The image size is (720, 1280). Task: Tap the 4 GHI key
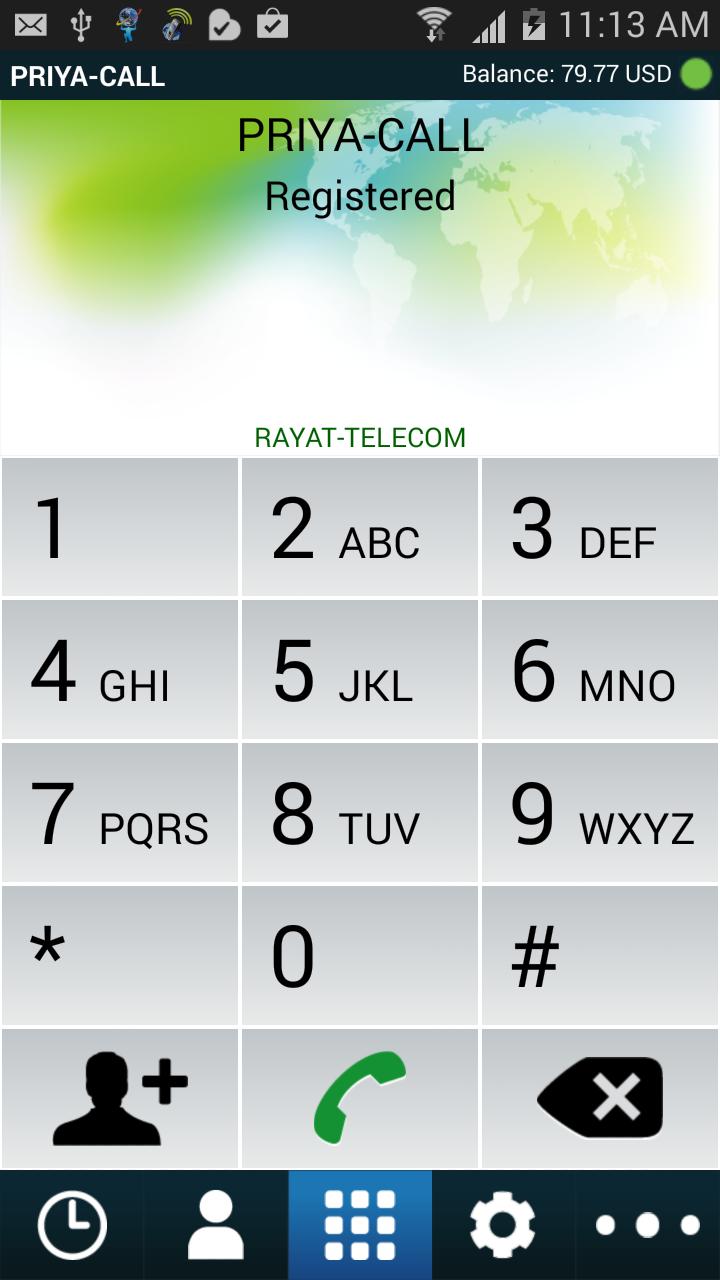coord(120,670)
